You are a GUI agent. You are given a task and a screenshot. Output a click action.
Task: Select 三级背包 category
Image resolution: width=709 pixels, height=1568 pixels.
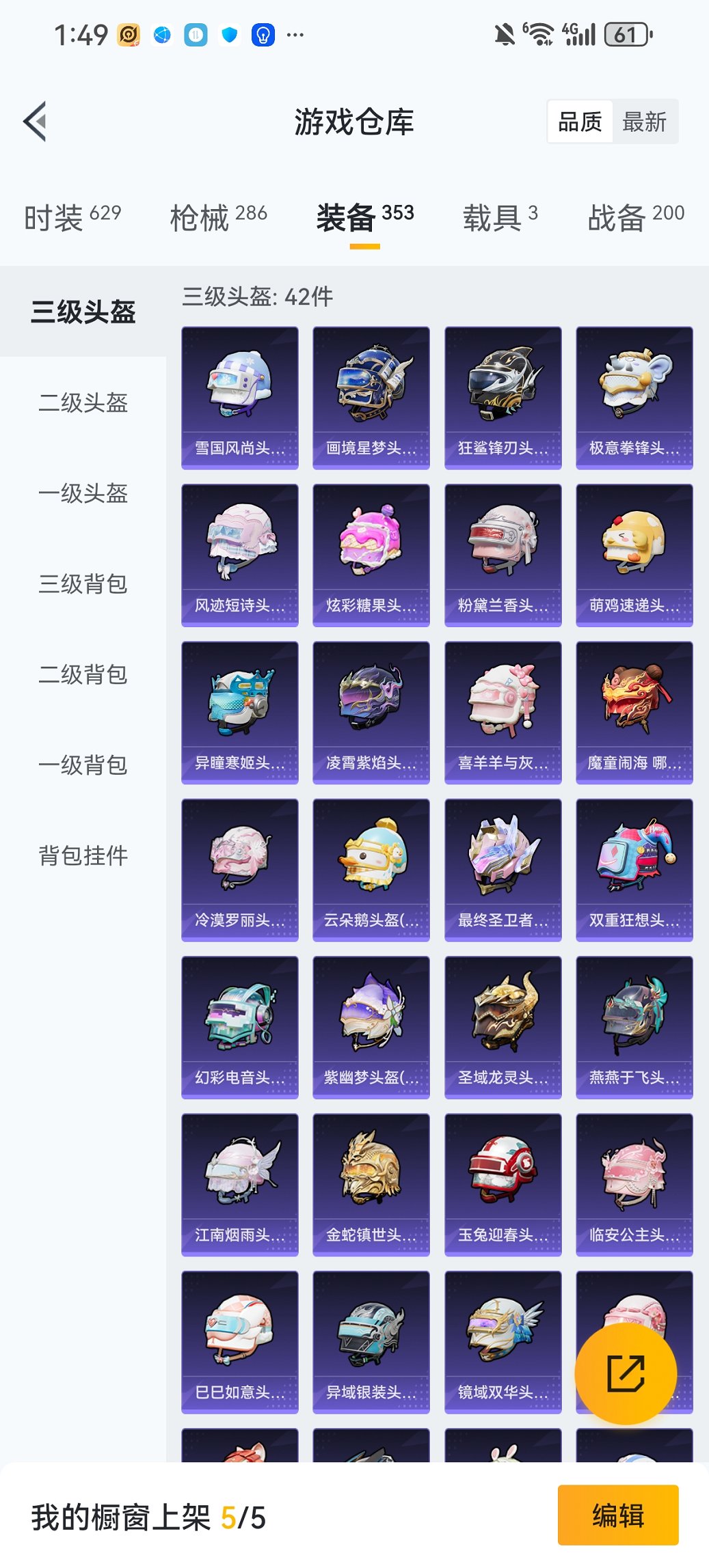click(x=82, y=585)
